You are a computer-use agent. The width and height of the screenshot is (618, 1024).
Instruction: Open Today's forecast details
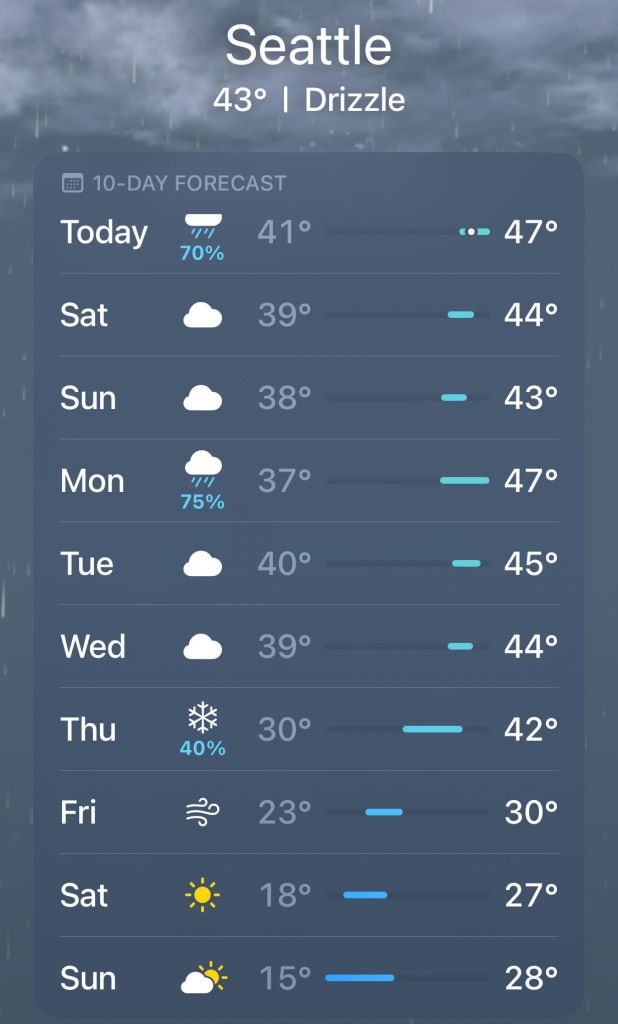tap(308, 233)
